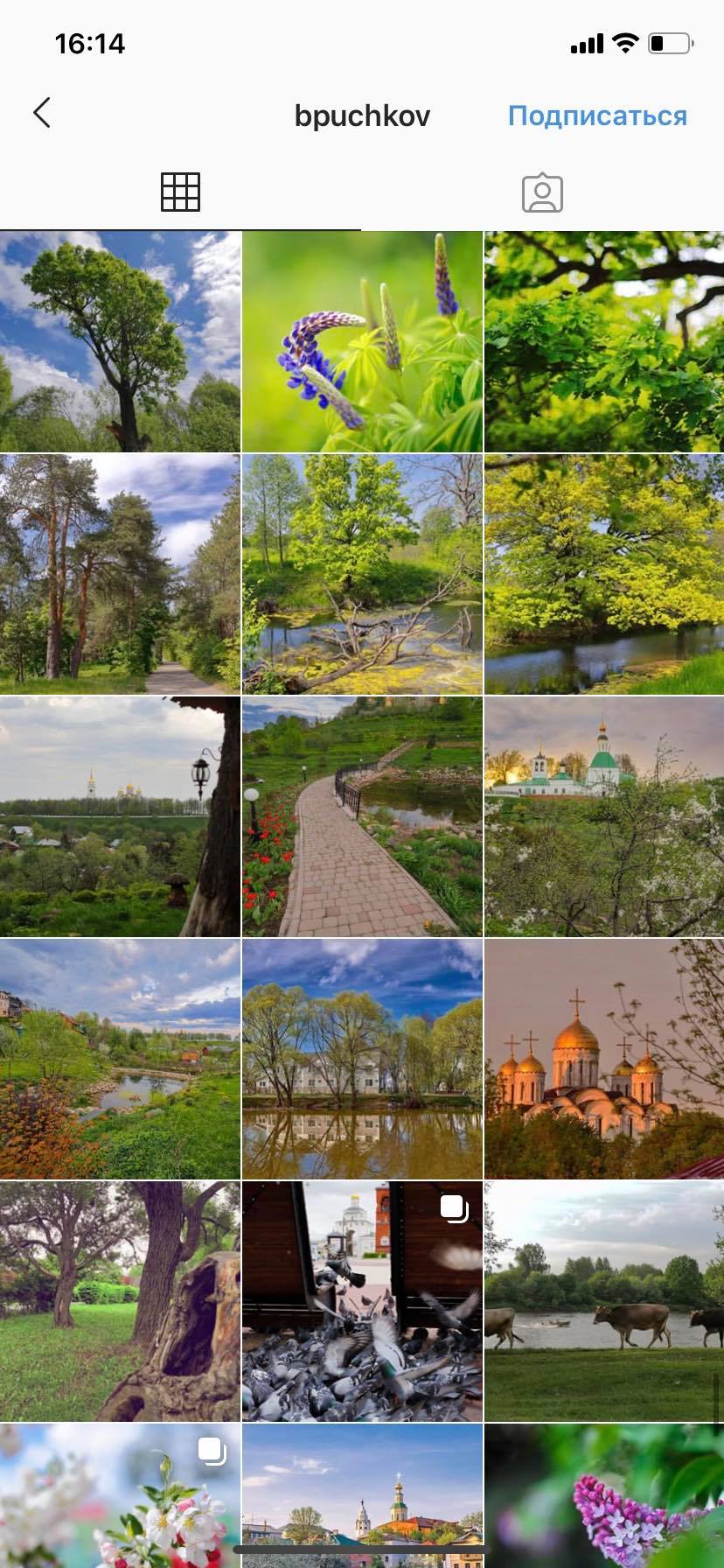This screenshot has height=1568, width=724.
Task: Open the purple lupine flower post
Action: [x=362, y=341]
